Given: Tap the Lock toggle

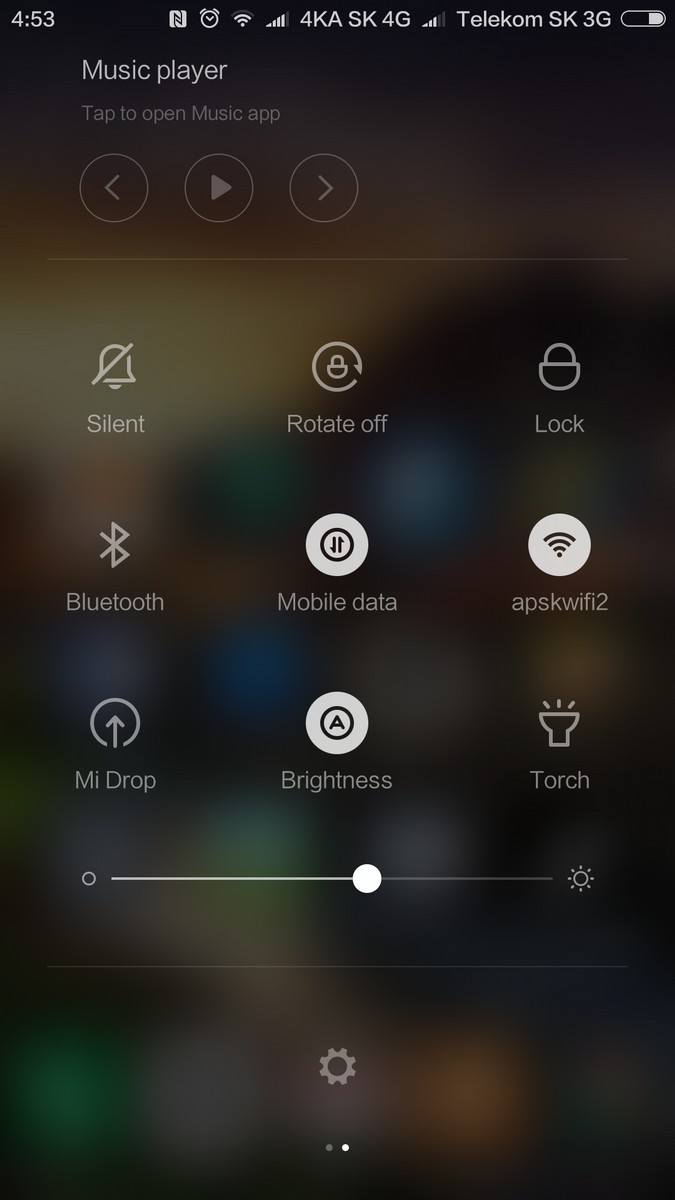Looking at the screenshot, I should [x=559, y=367].
